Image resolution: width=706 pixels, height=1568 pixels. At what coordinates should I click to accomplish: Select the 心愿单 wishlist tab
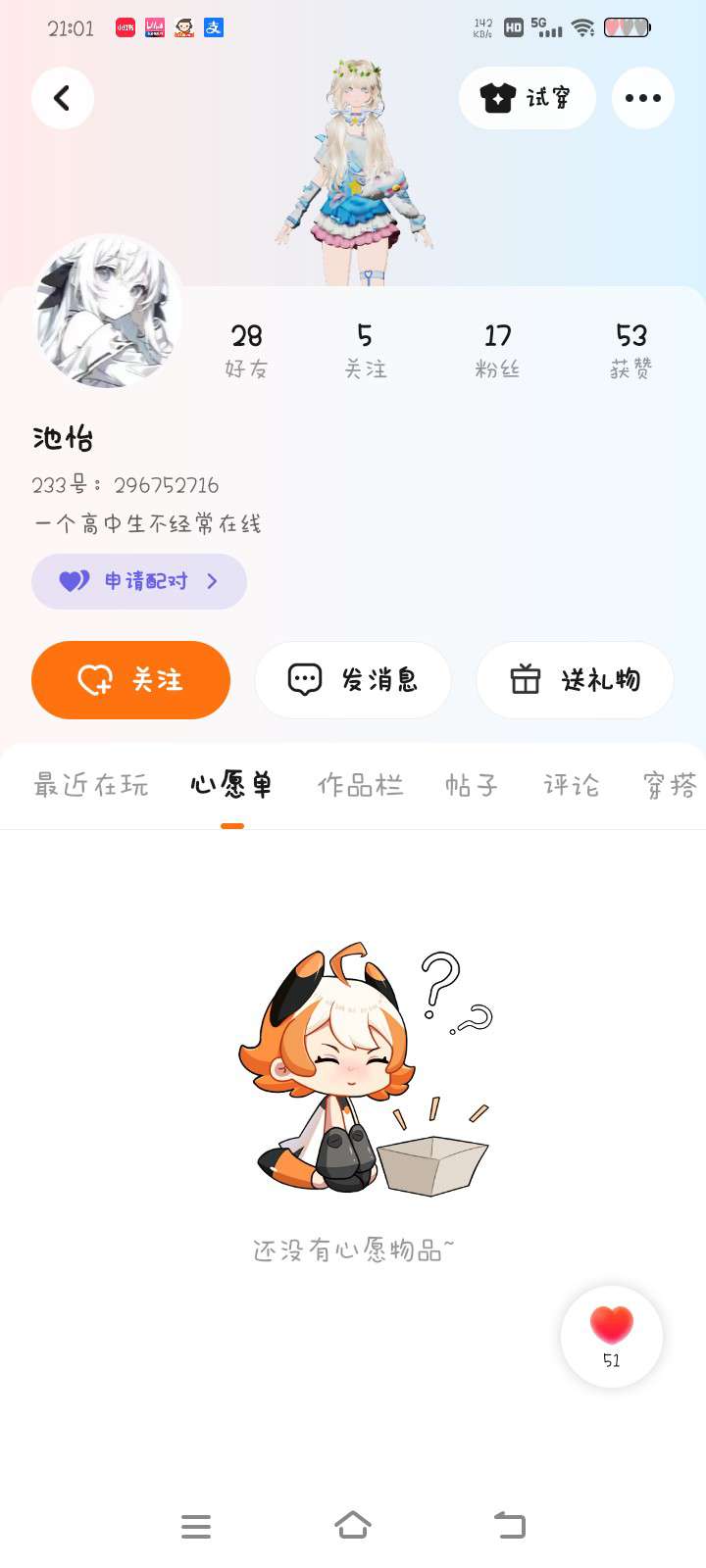pyautogui.click(x=231, y=785)
